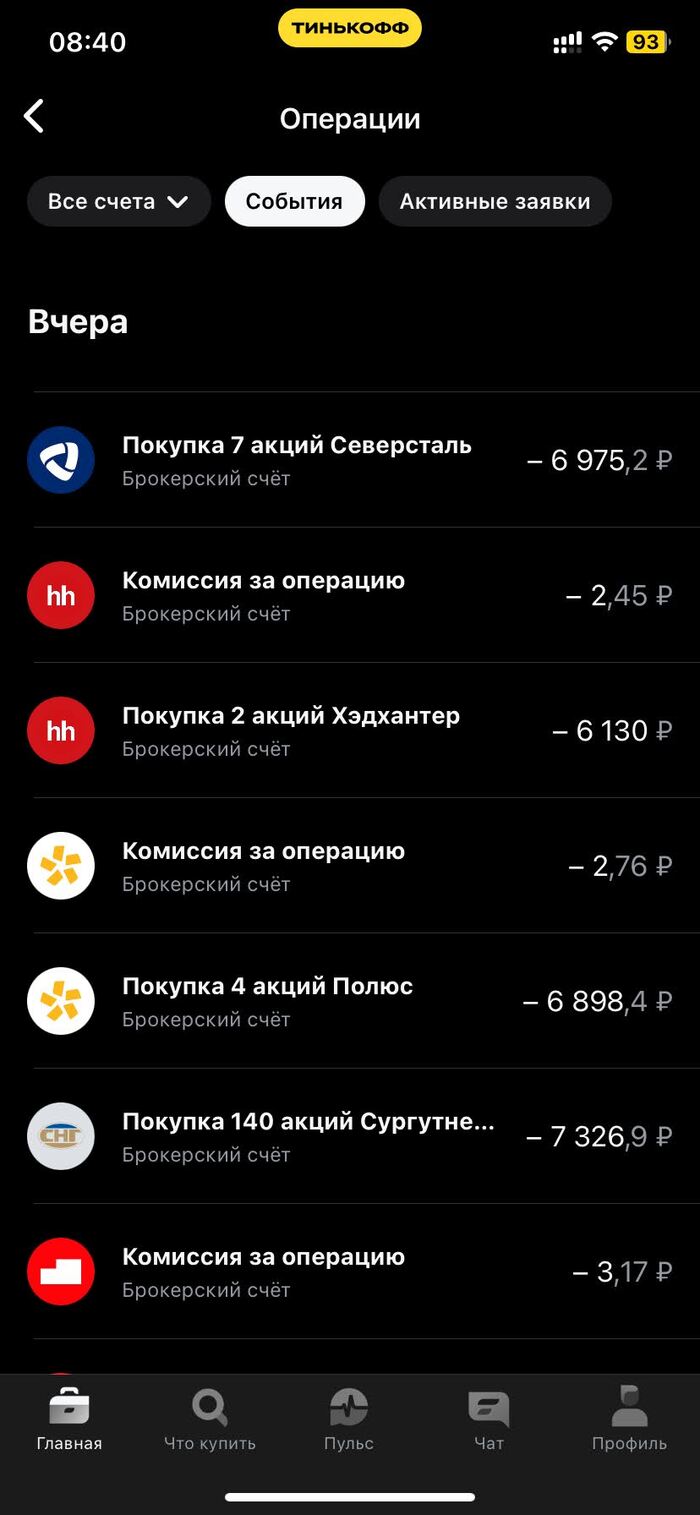Image resolution: width=700 pixels, height=1515 pixels.
Task: Open the Что купить tab
Action: tap(210, 1419)
